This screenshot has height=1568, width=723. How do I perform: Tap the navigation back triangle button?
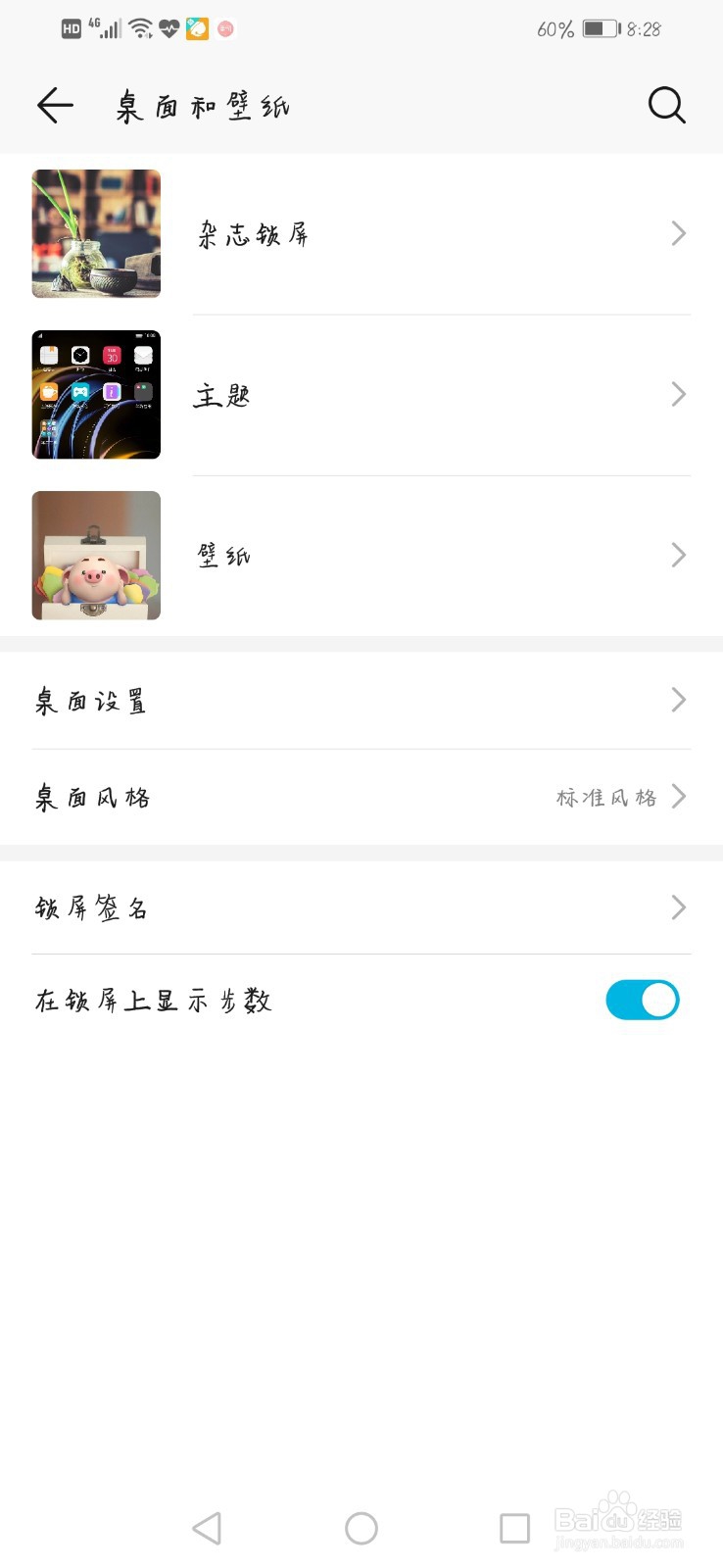click(207, 1528)
